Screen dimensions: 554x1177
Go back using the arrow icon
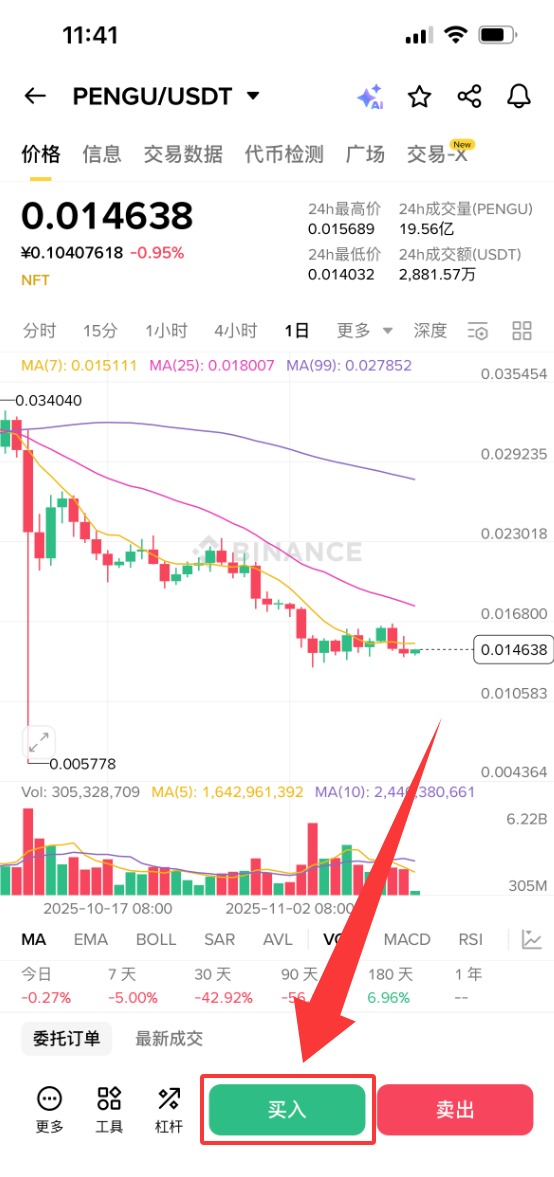tap(35, 96)
